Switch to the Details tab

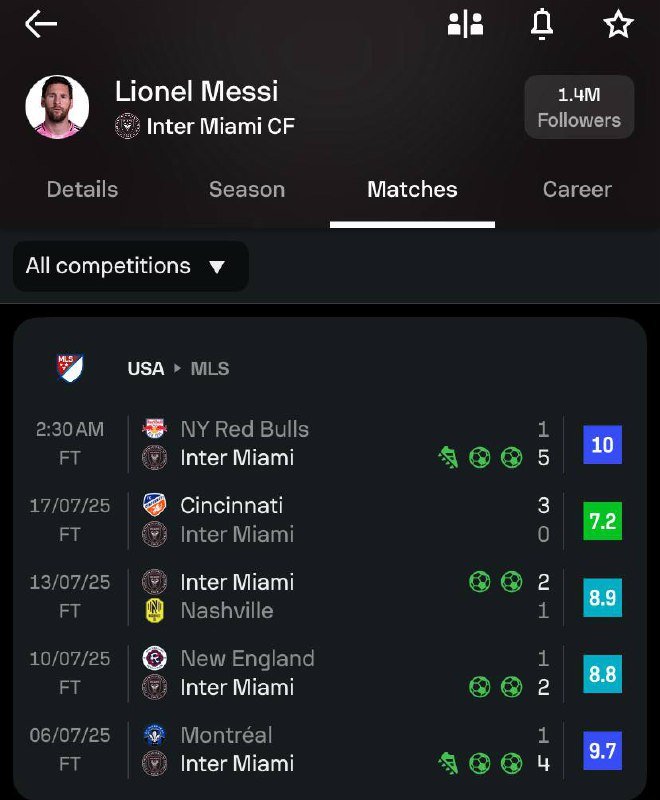[82, 190]
